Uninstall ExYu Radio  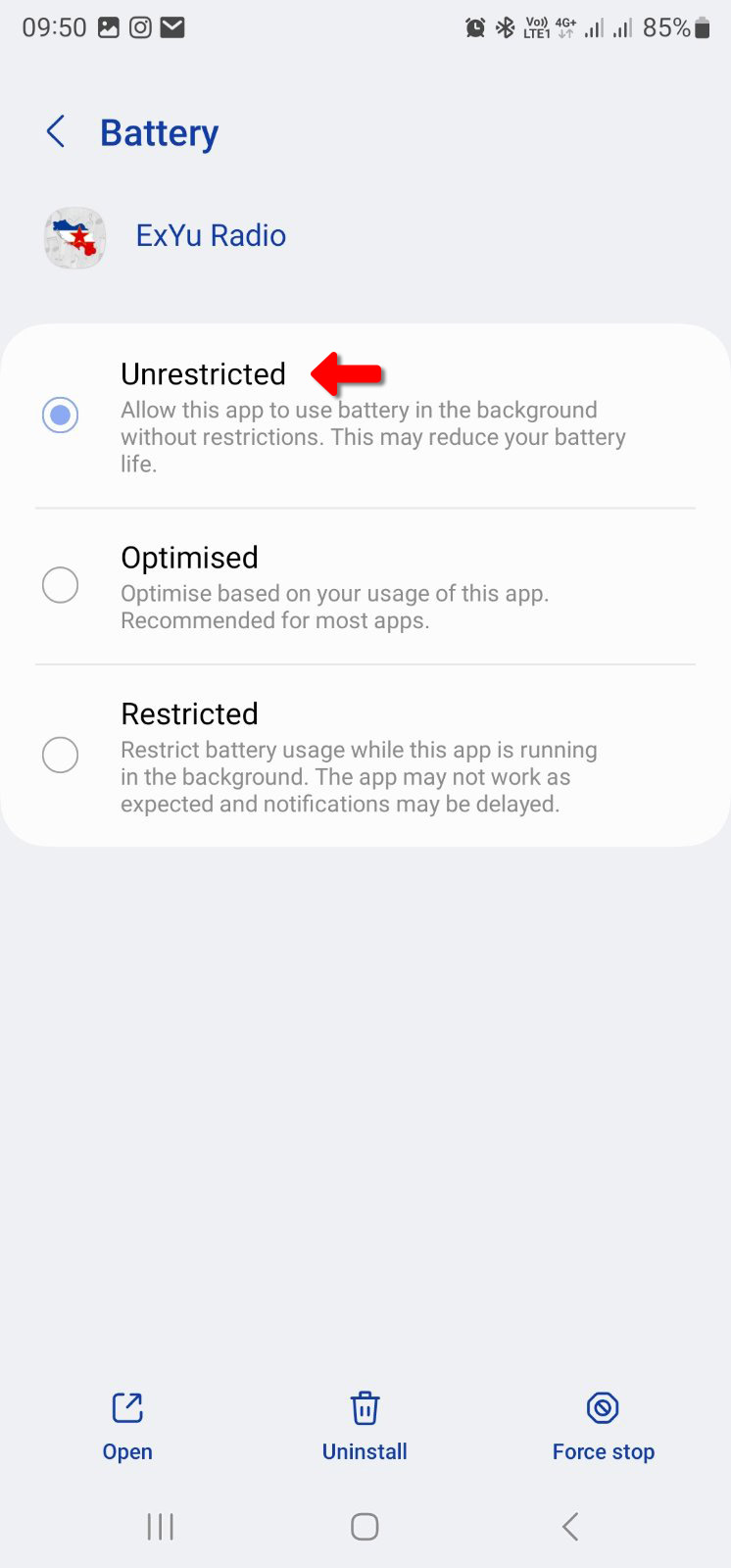point(365,1426)
